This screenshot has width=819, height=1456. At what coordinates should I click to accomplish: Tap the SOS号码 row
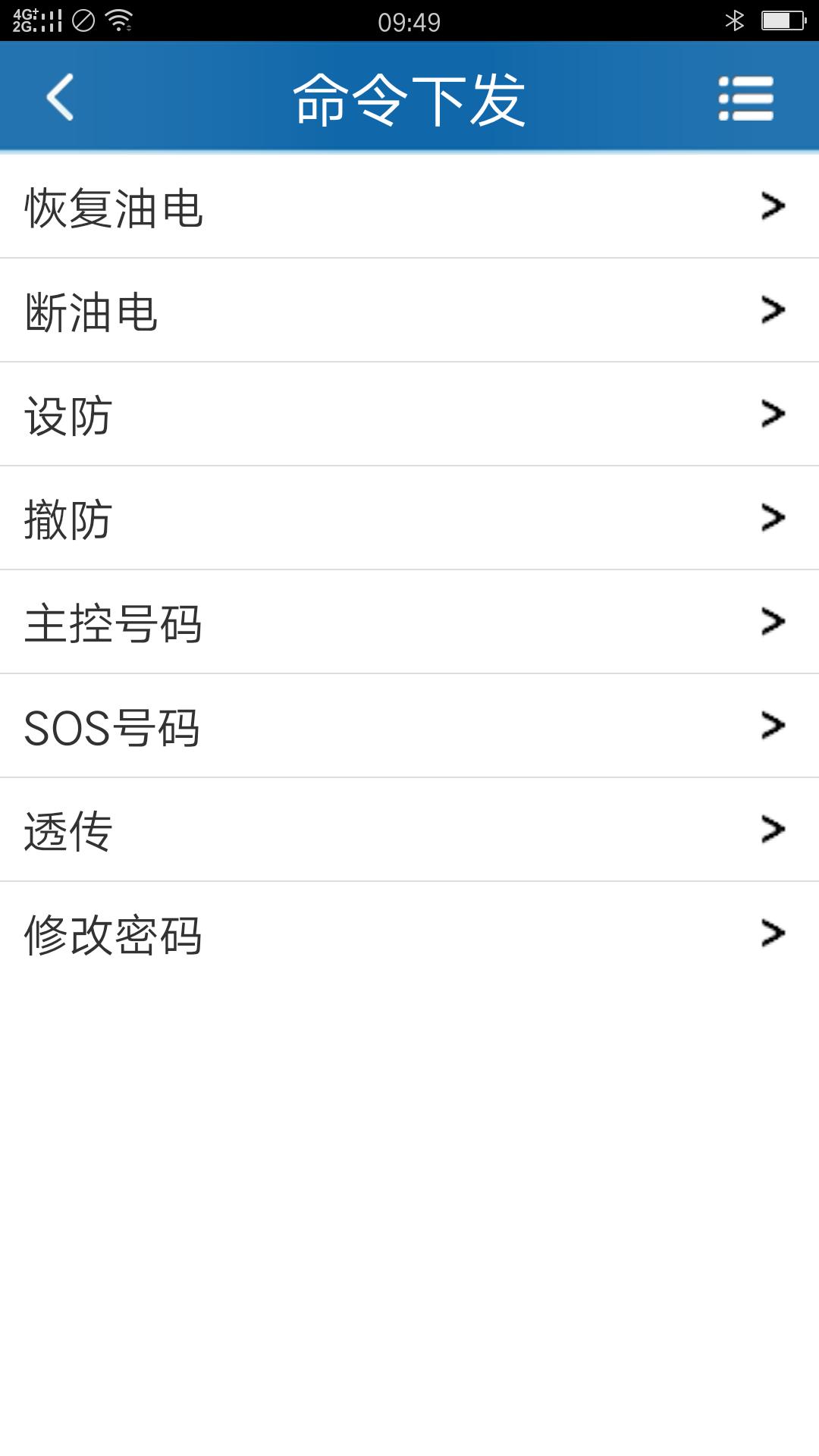pos(409,726)
